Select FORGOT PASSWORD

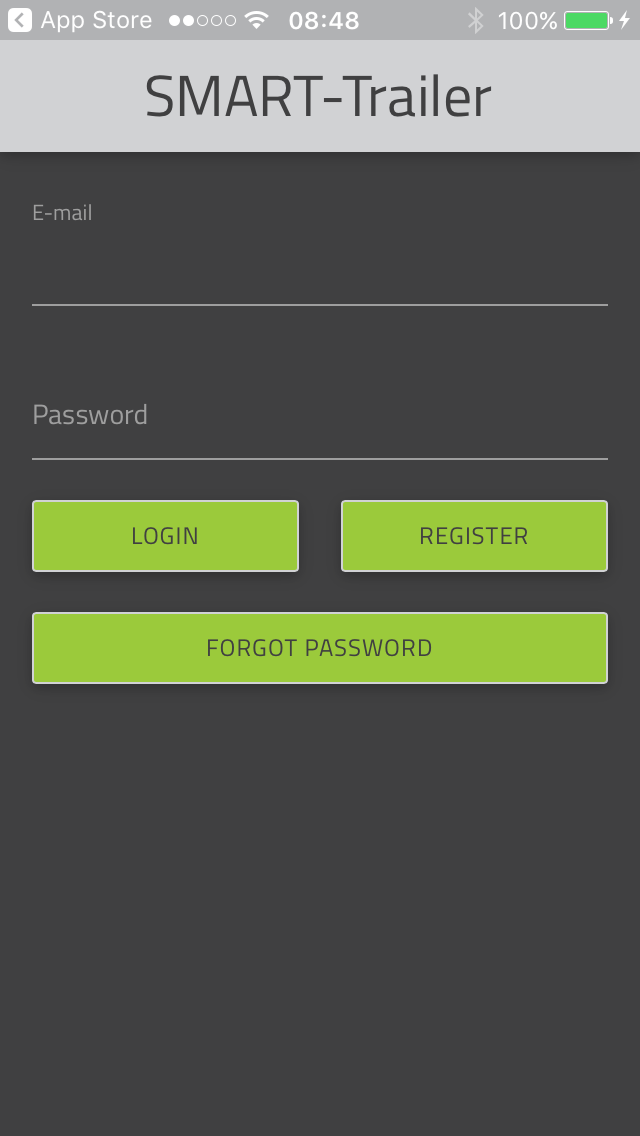pos(320,648)
